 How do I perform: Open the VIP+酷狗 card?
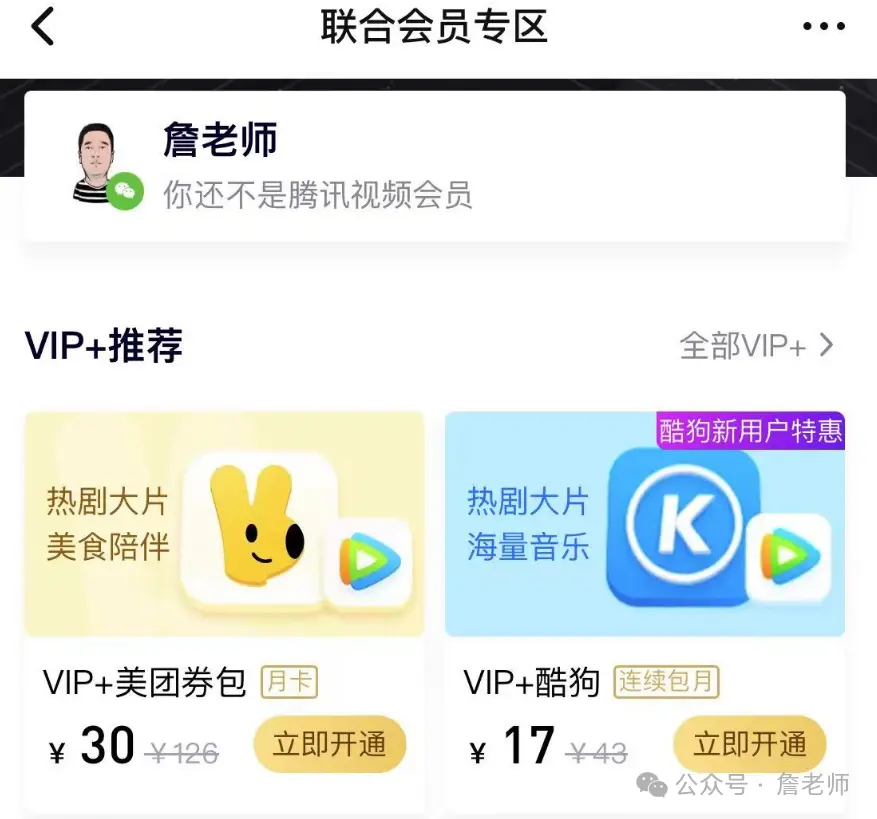pos(644,525)
